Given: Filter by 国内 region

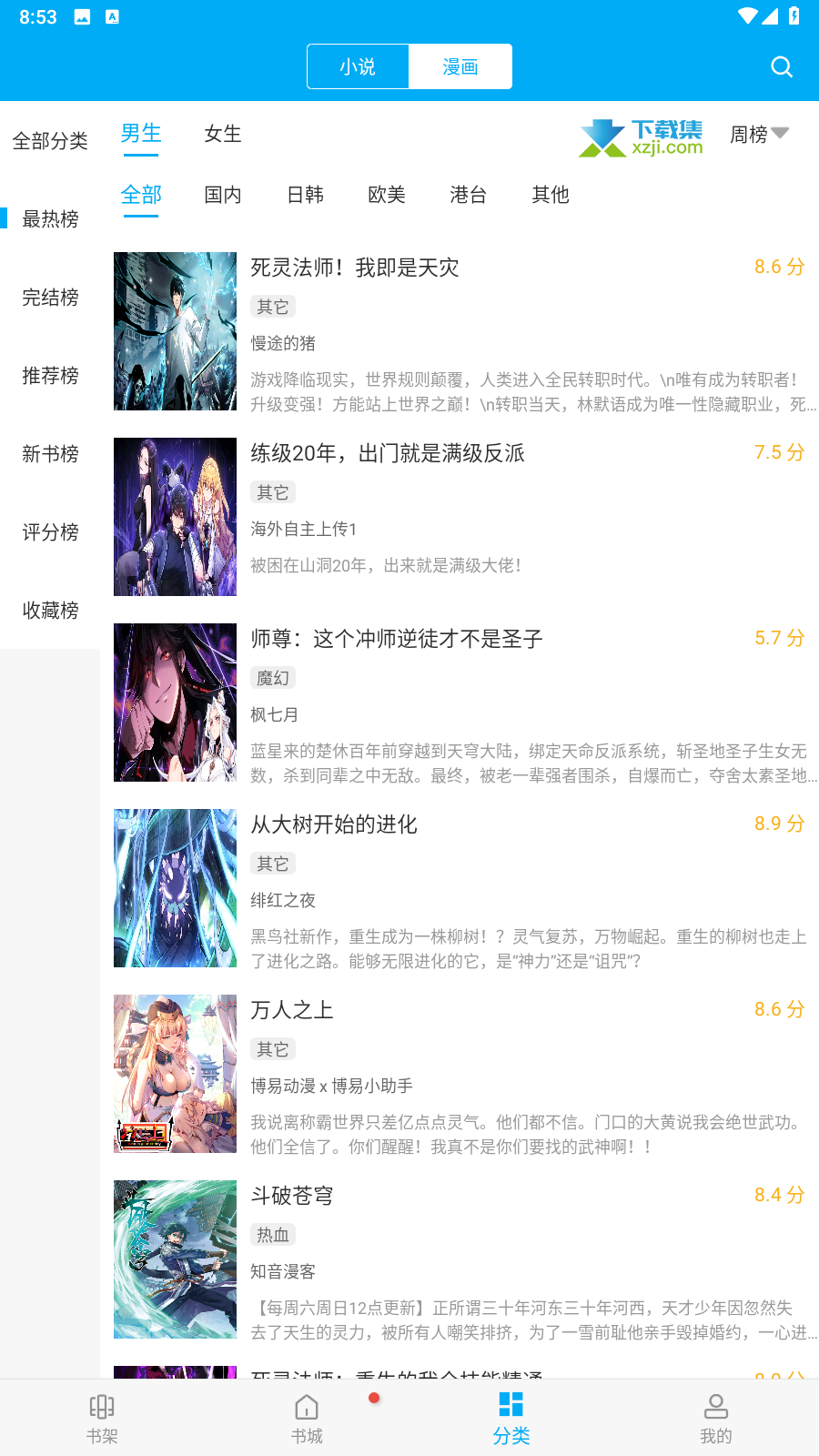Looking at the screenshot, I should pyautogui.click(x=223, y=195).
